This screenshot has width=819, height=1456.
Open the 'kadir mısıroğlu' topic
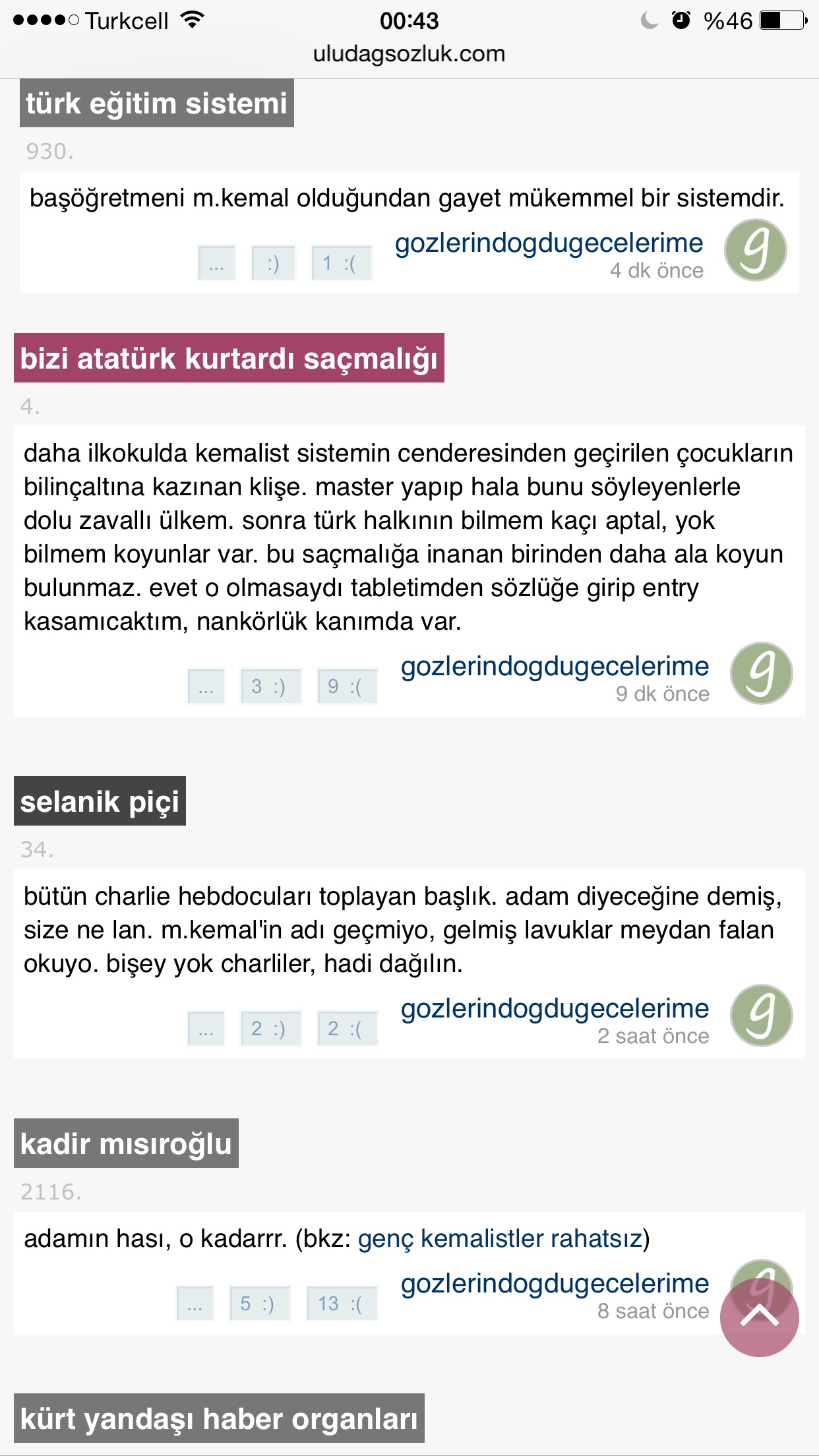coord(126,1143)
